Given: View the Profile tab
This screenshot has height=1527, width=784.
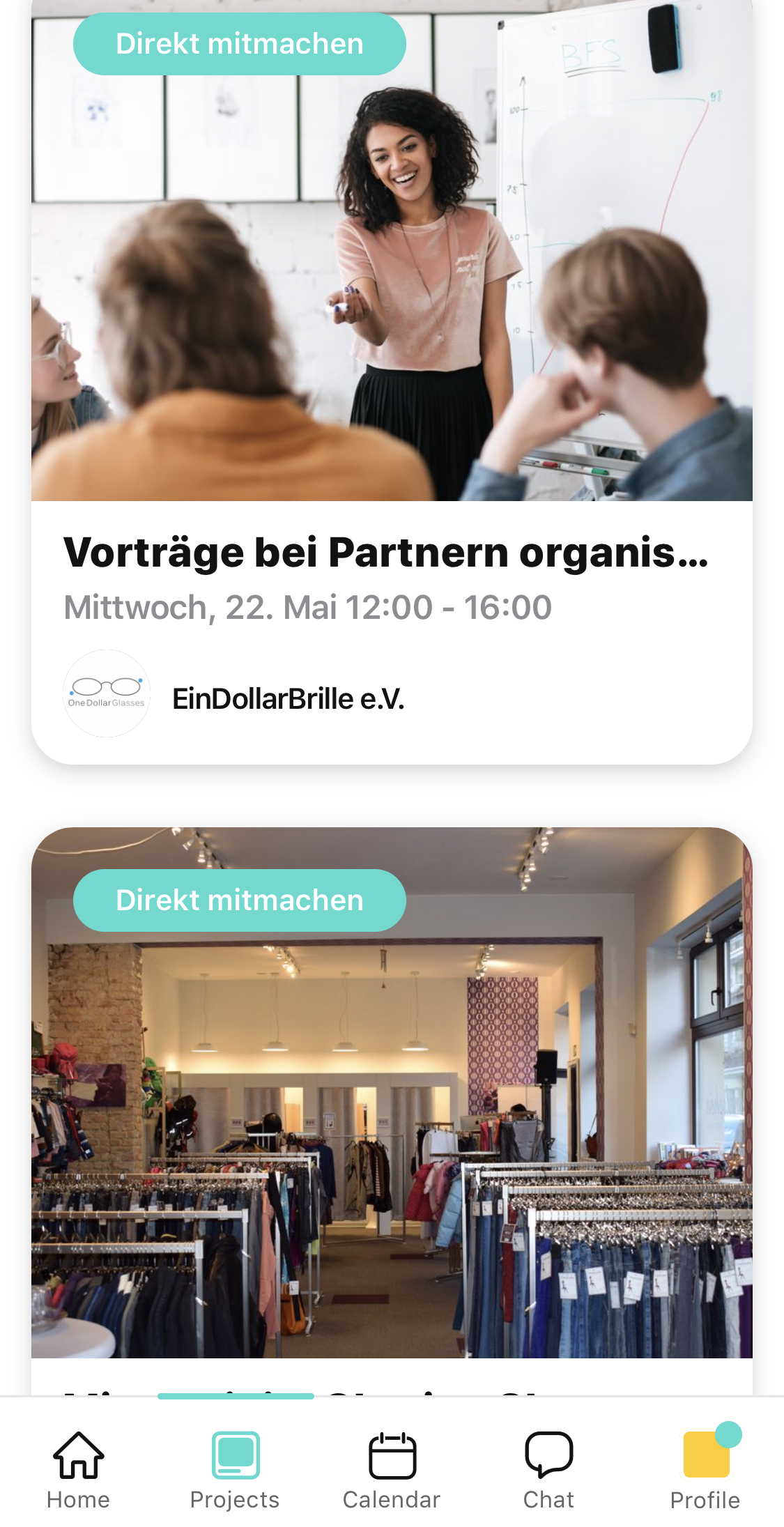Looking at the screenshot, I should tap(705, 1471).
